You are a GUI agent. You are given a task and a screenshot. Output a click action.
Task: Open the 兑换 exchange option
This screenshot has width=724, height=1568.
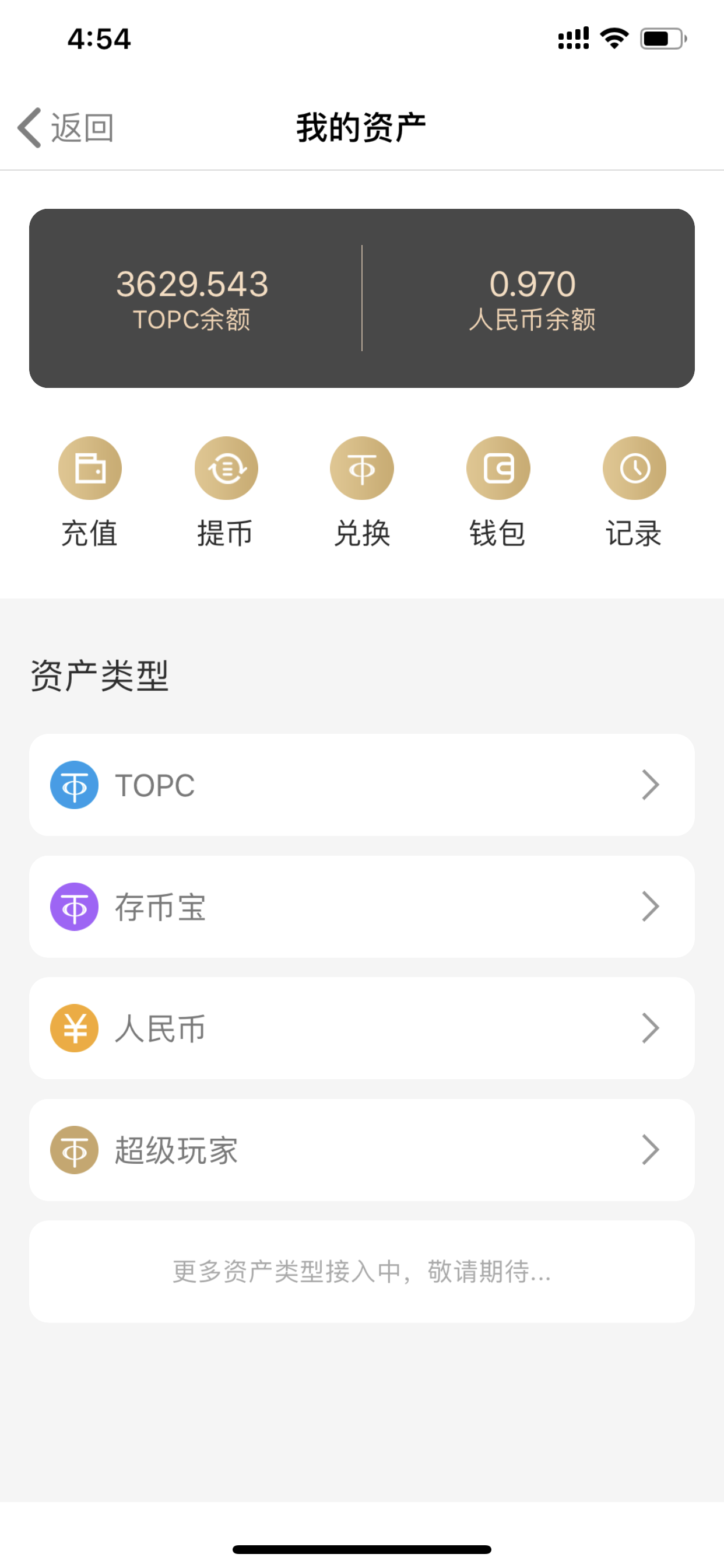[x=362, y=468]
